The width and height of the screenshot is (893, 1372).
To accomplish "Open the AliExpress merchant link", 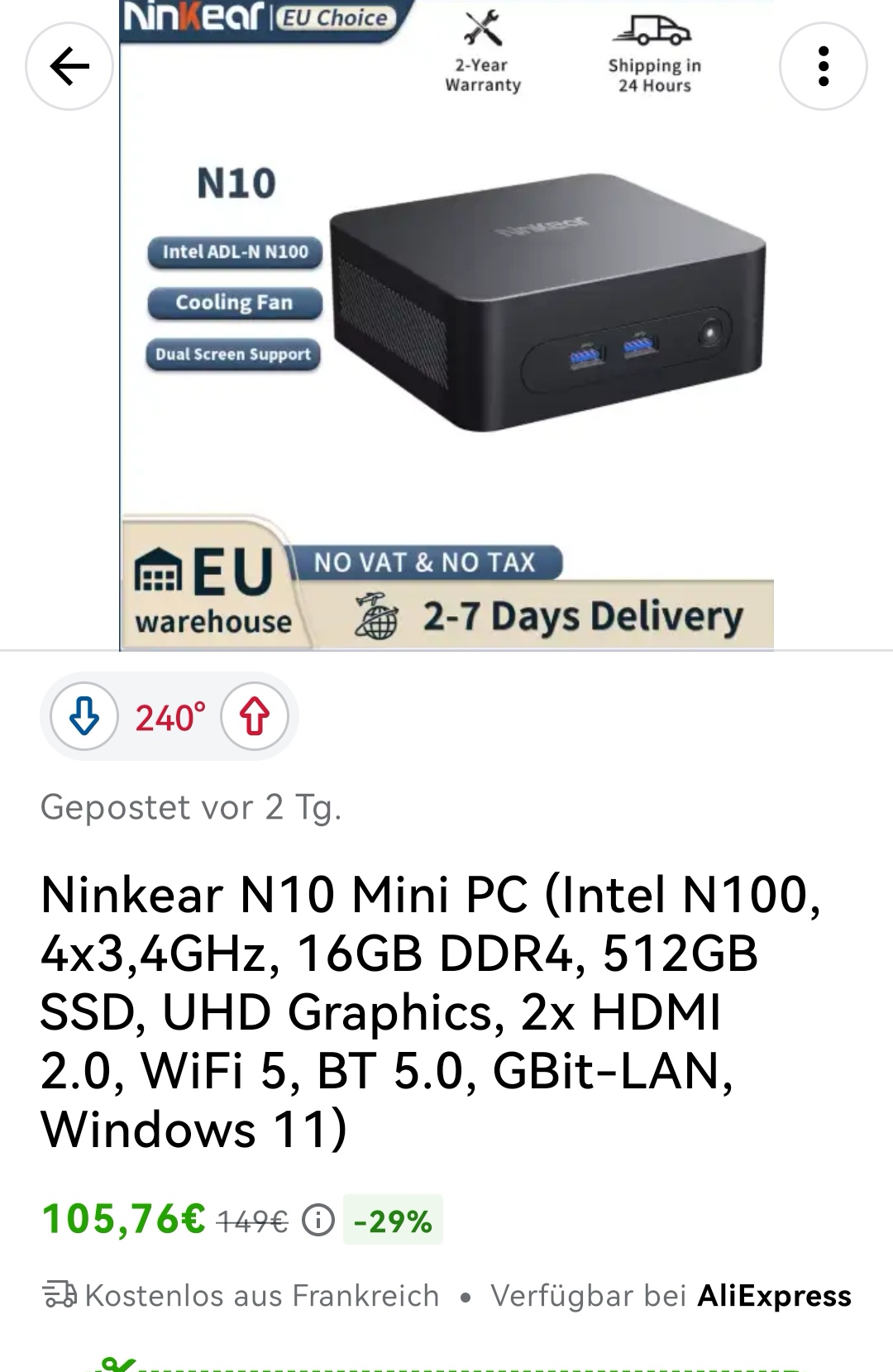I will click(x=774, y=1296).
